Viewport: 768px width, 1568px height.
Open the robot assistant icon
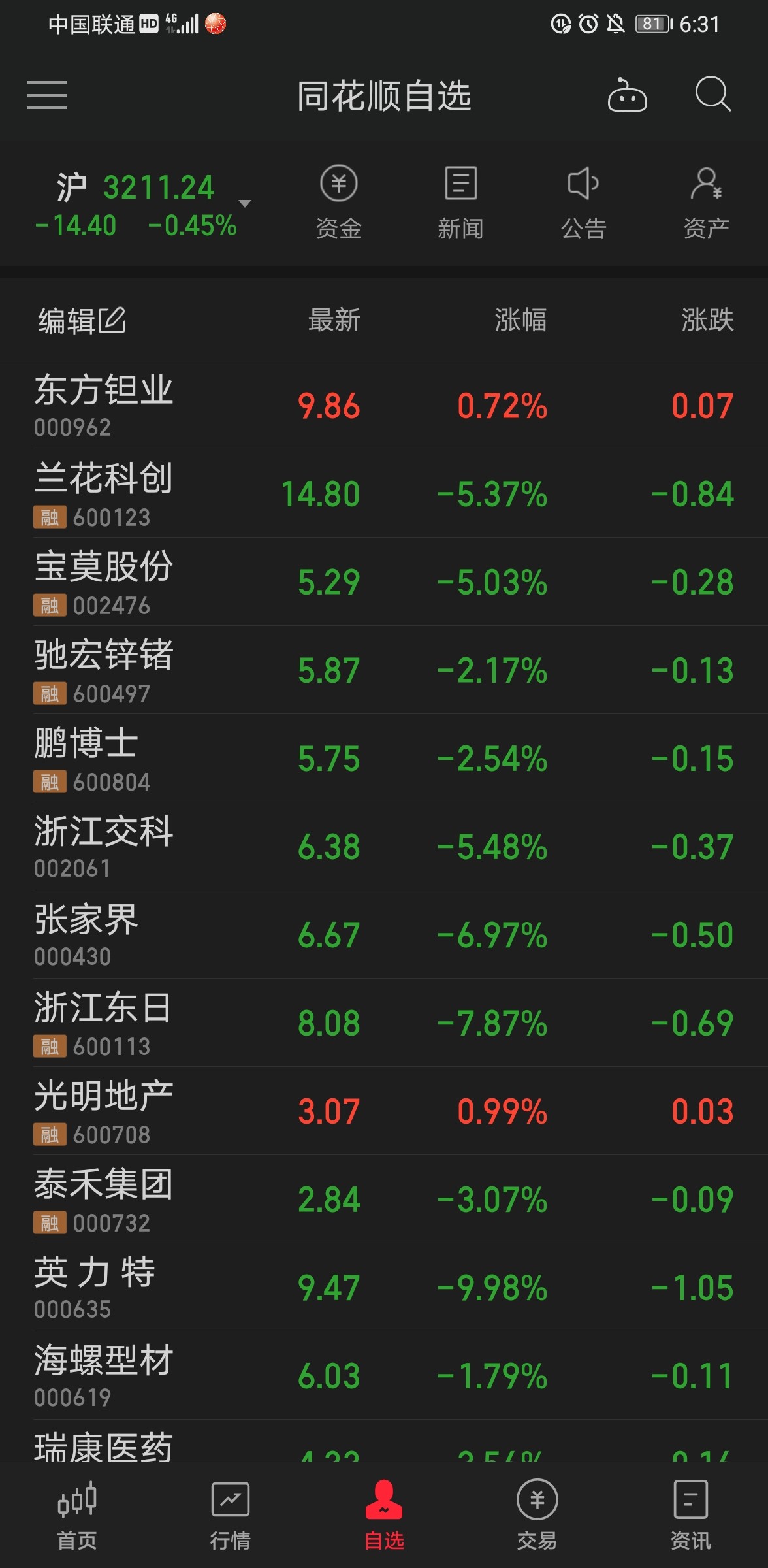[627, 95]
